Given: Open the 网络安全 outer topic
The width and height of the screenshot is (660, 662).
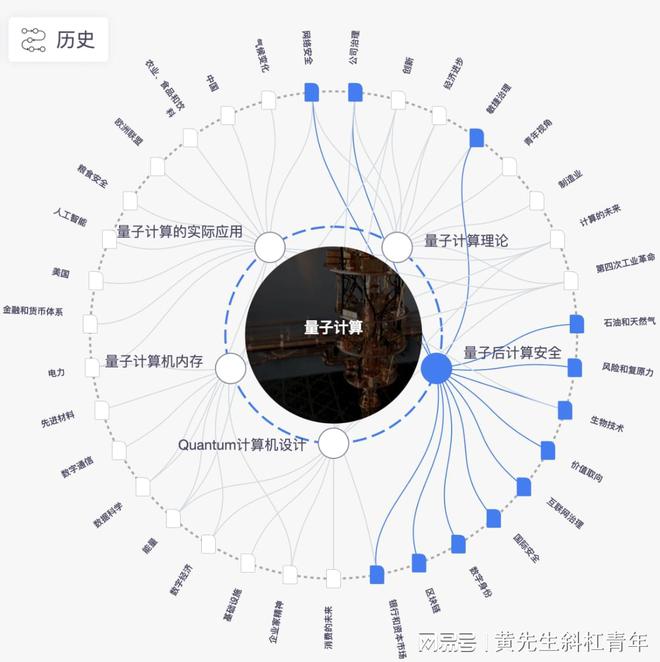Looking at the screenshot, I should pyautogui.click(x=311, y=92).
